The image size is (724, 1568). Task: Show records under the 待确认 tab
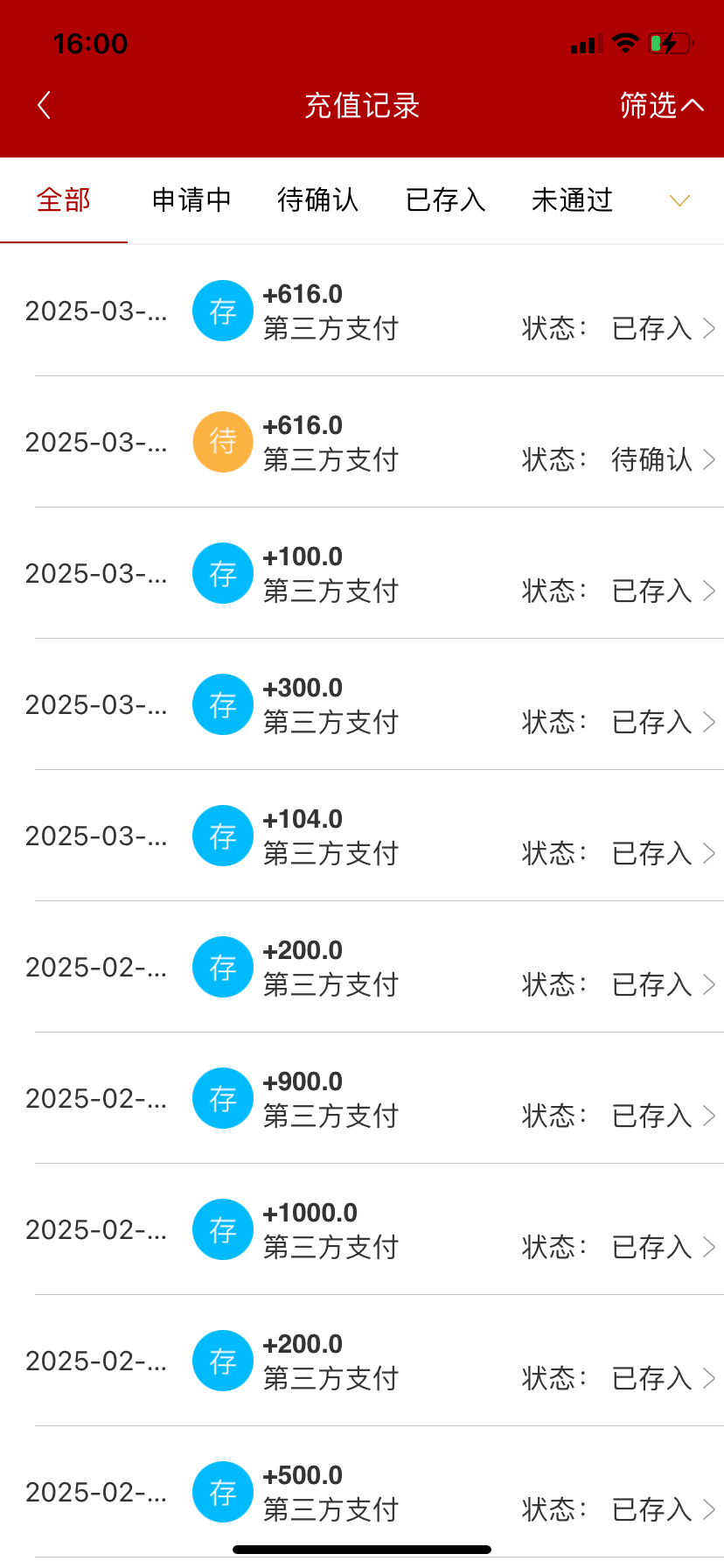tap(317, 200)
